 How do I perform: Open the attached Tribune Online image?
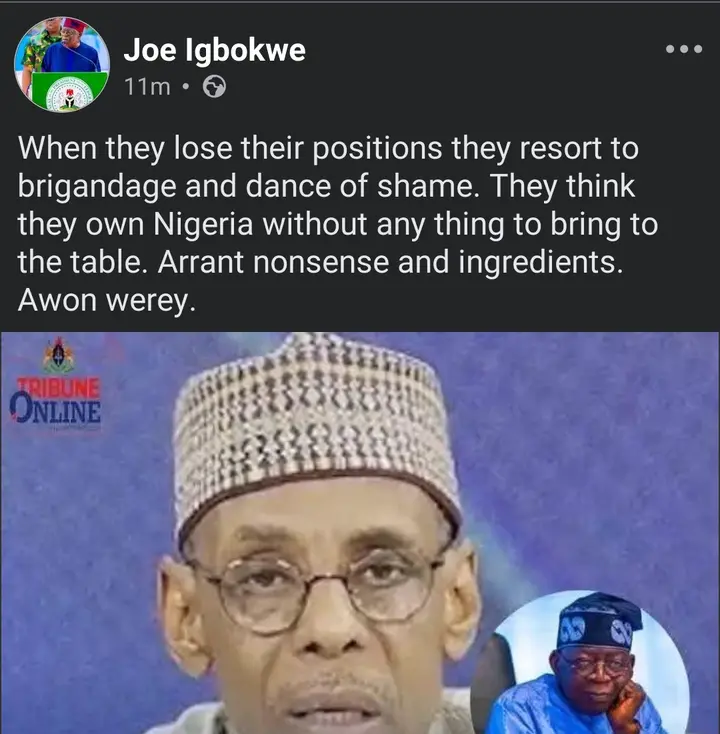point(360,533)
